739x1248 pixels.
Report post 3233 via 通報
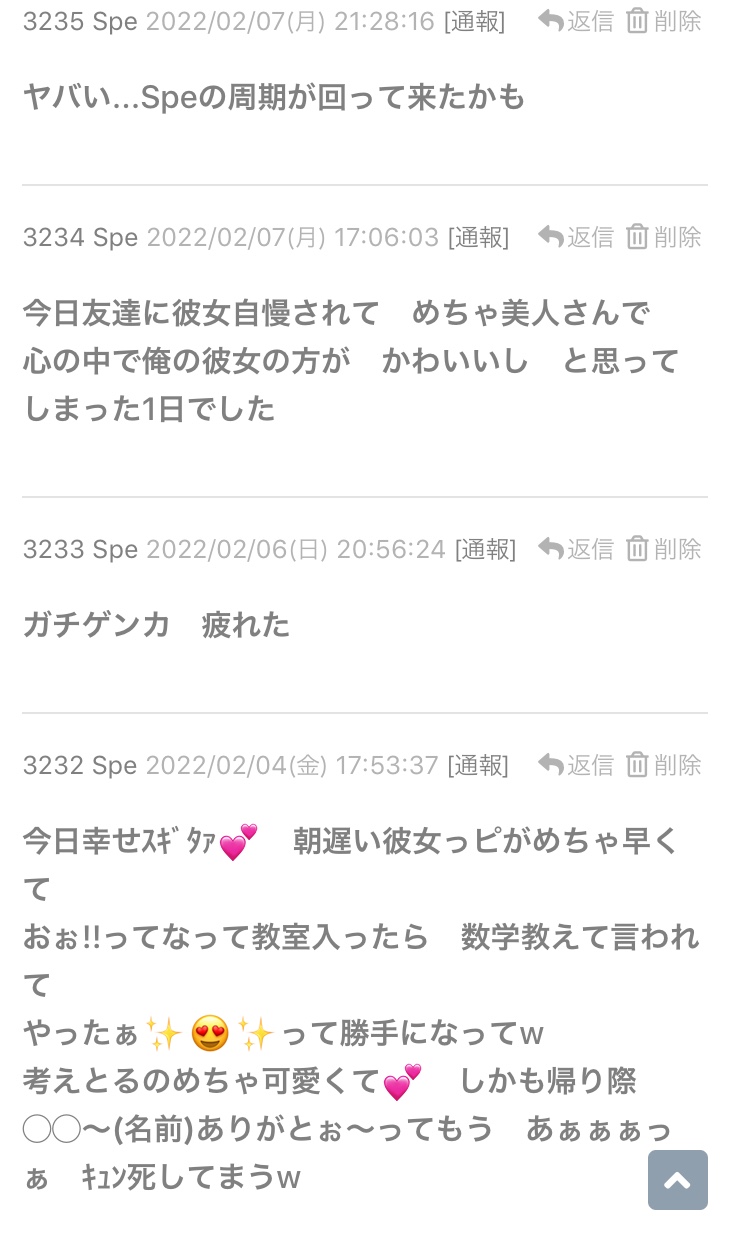click(x=485, y=549)
